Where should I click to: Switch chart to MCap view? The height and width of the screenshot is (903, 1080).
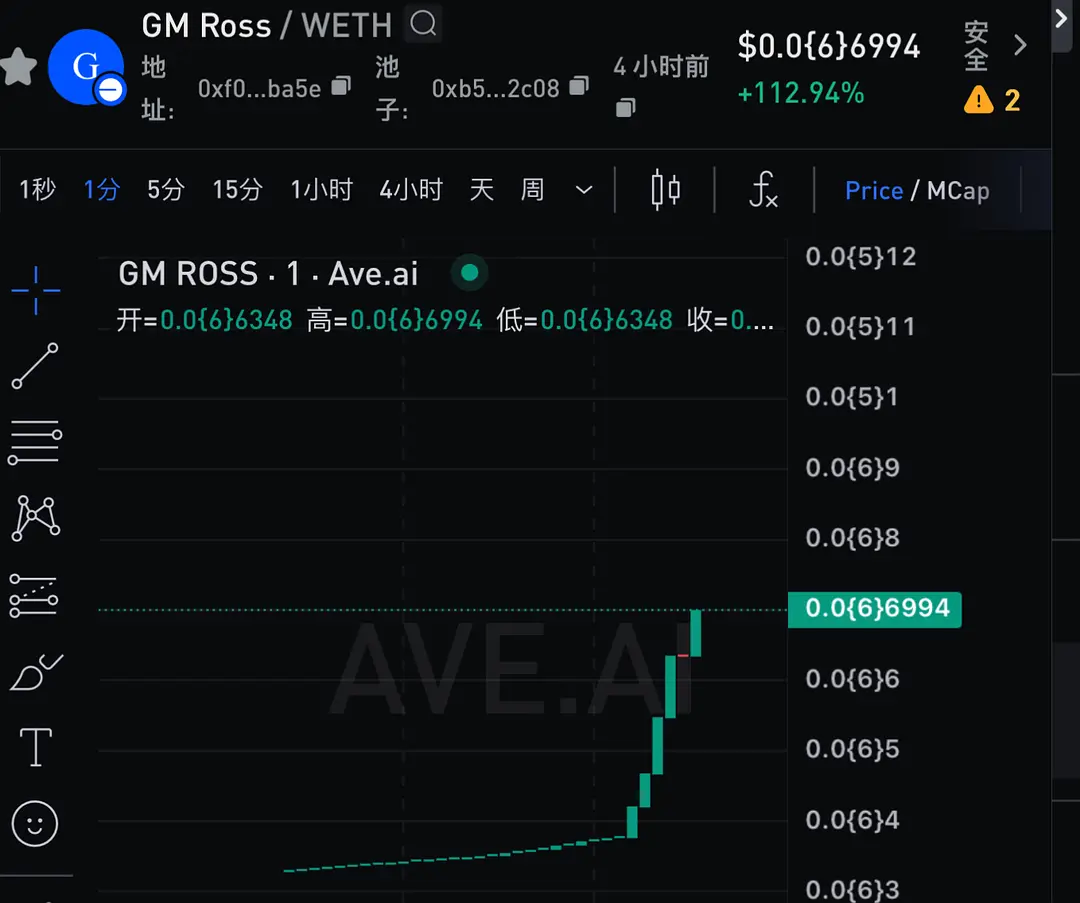[x=957, y=190]
